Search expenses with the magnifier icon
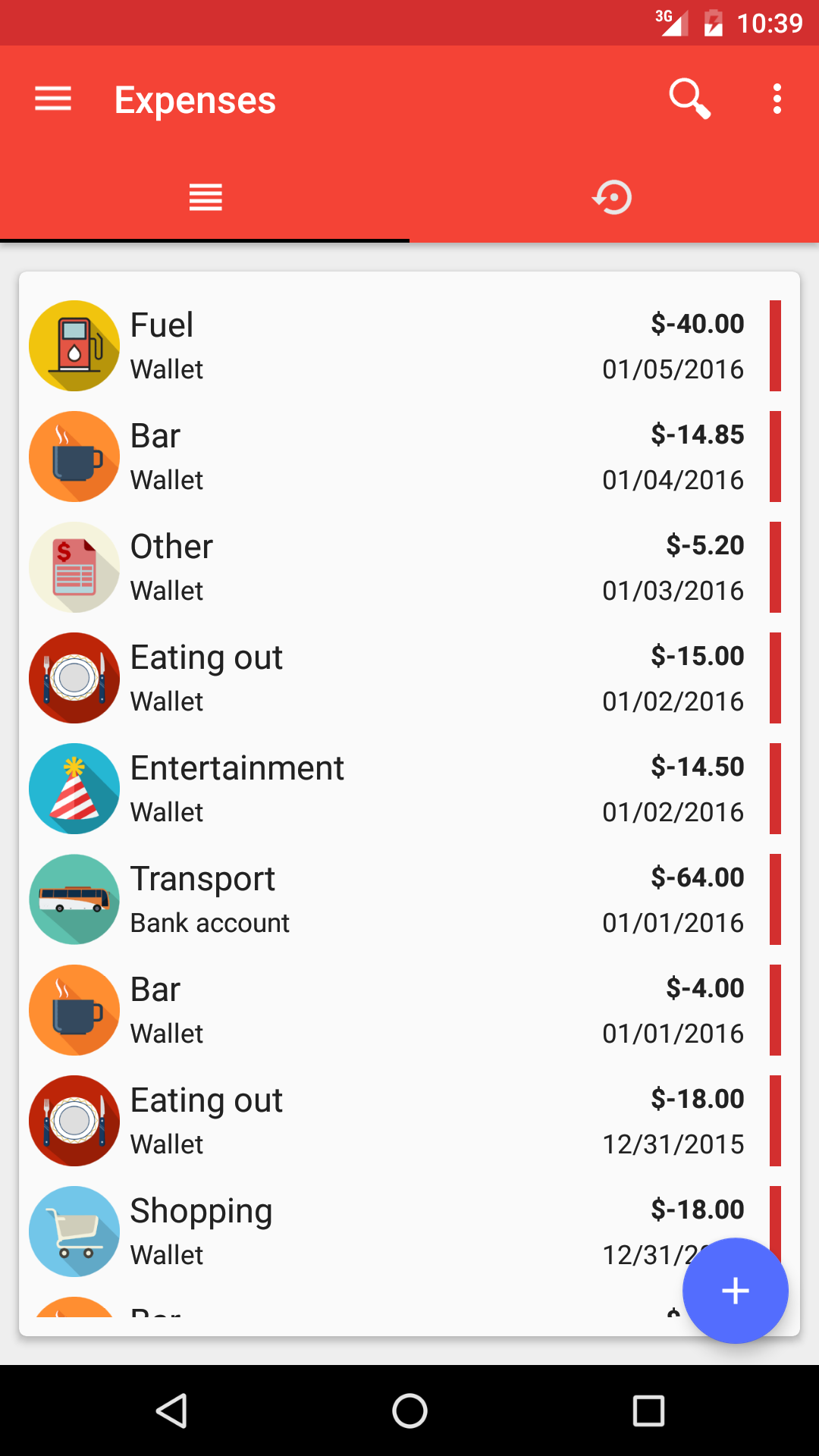This screenshot has height=1456, width=819. [689, 99]
